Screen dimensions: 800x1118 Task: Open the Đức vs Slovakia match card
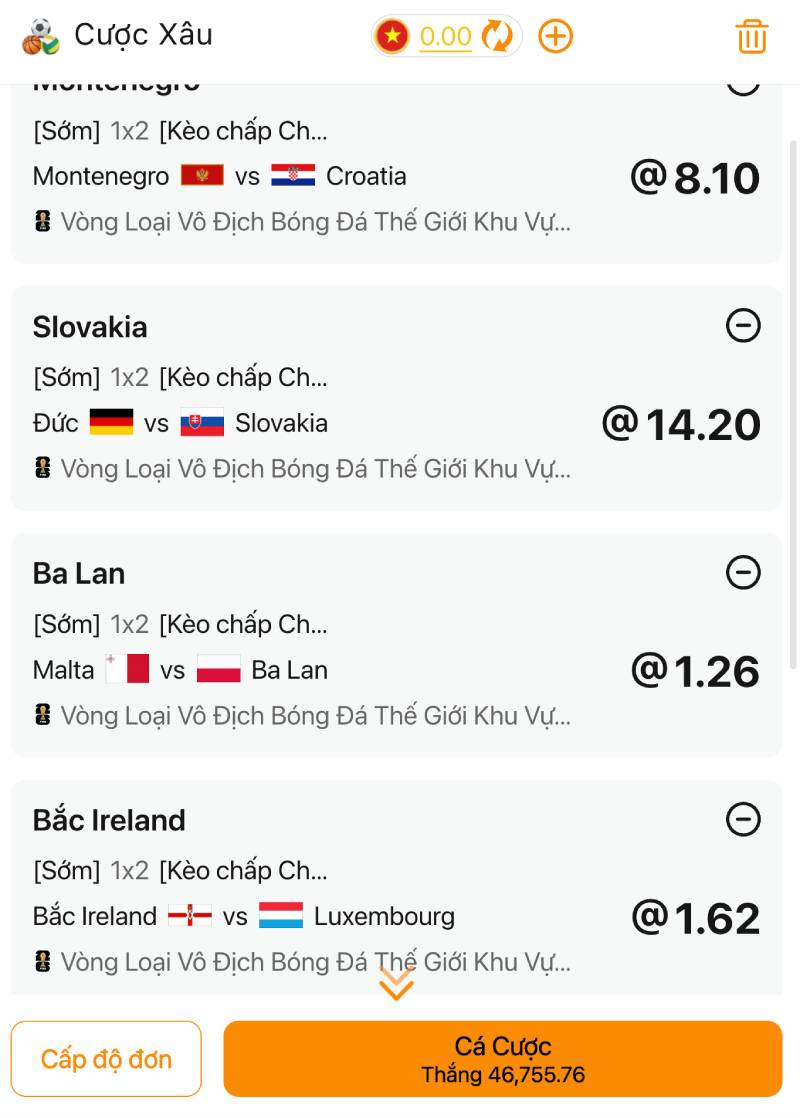pos(300,423)
